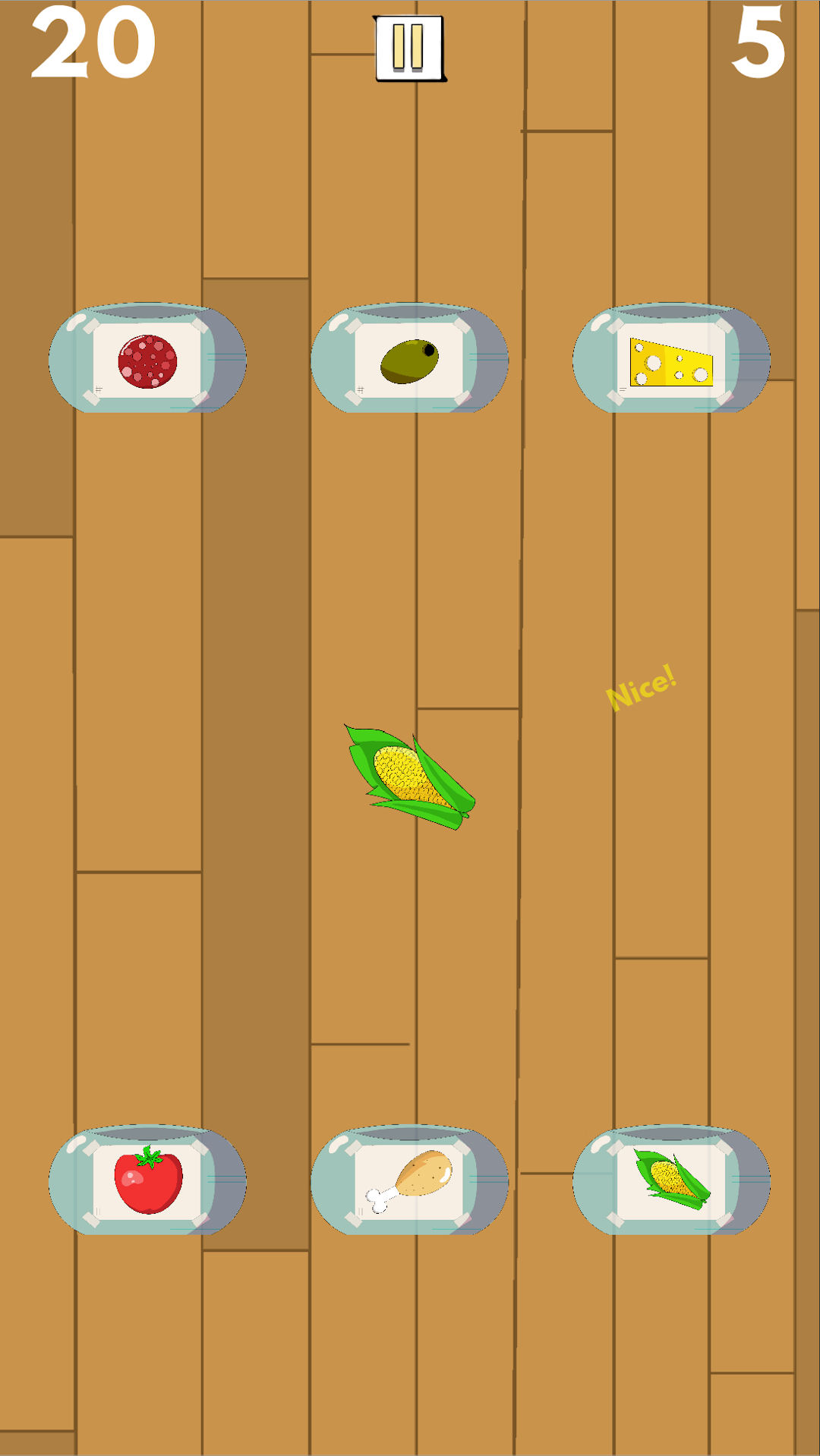Select the chicken drumstick jar
The image size is (820, 1456).
pos(409,1181)
